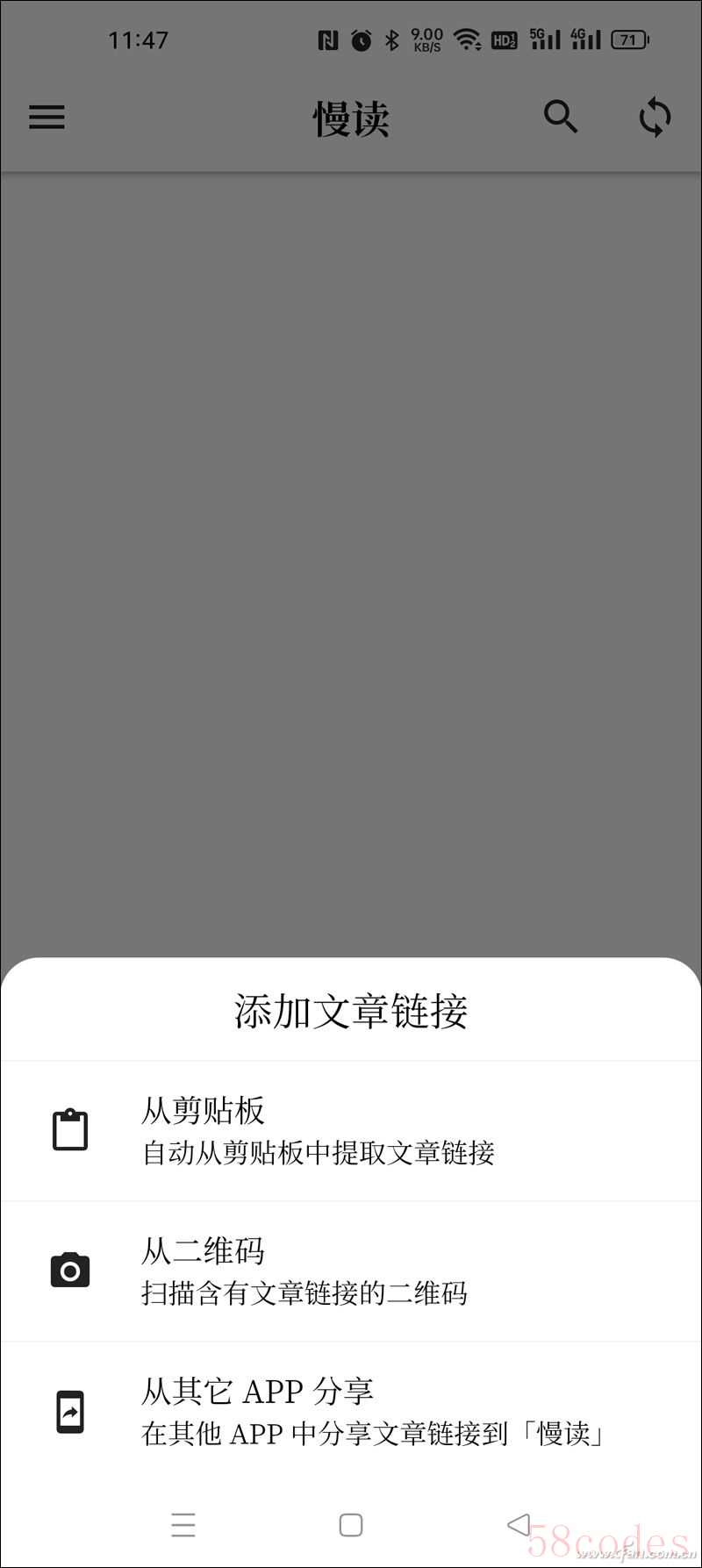The width and height of the screenshot is (702, 1568).
Task: Open the hamburger drawer menu
Action: point(47,117)
